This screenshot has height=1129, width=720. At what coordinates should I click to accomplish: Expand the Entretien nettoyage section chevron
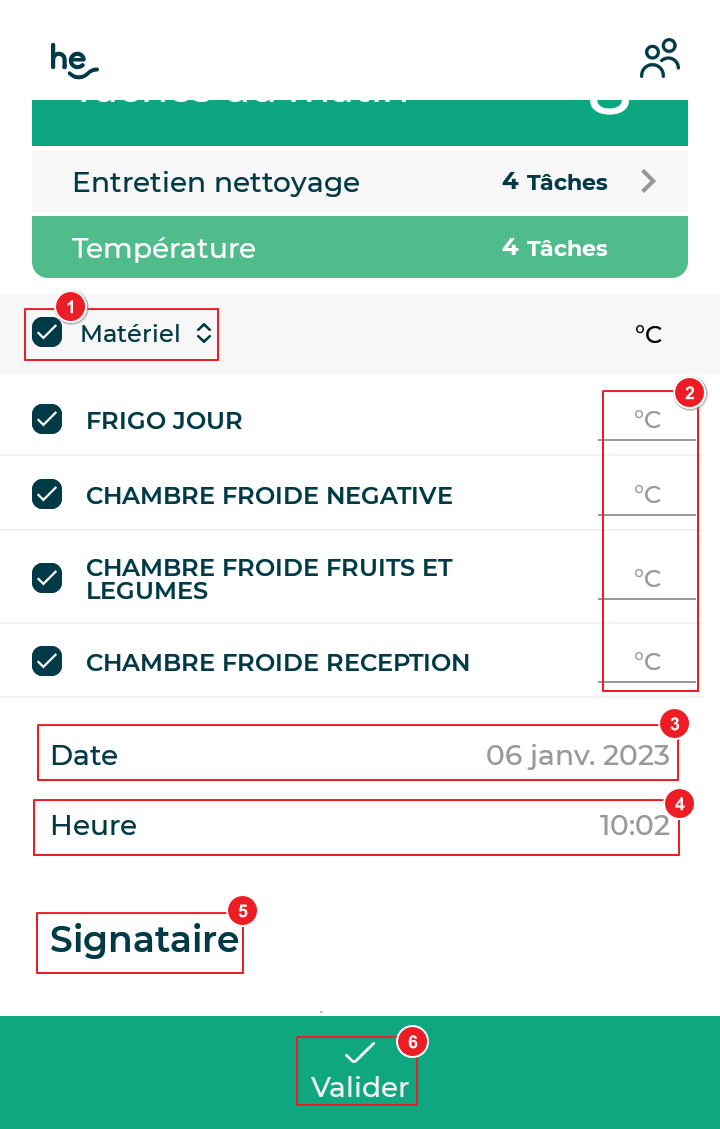(648, 182)
